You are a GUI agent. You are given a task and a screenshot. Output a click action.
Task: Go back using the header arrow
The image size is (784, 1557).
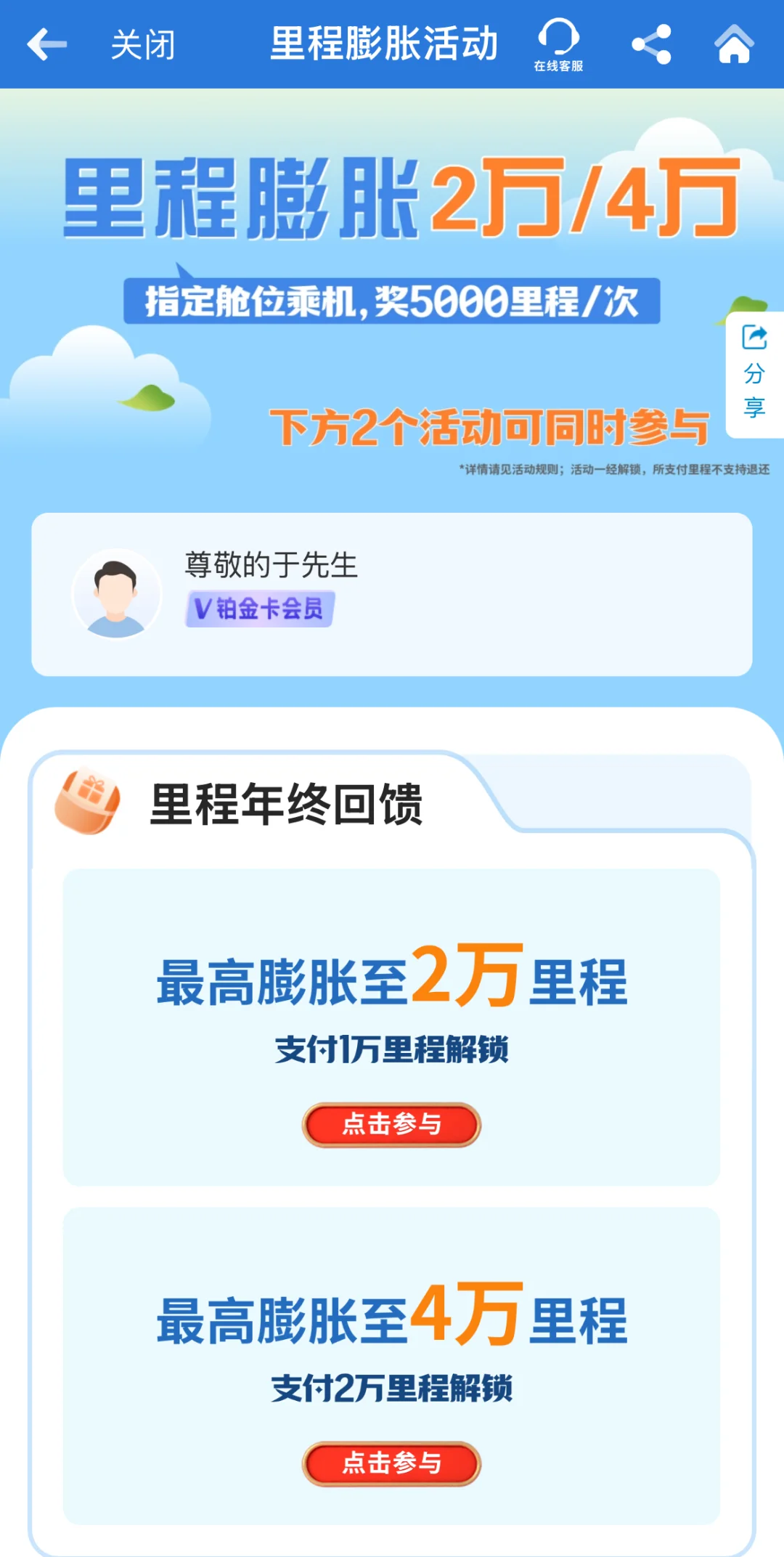pyautogui.click(x=46, y=45)
